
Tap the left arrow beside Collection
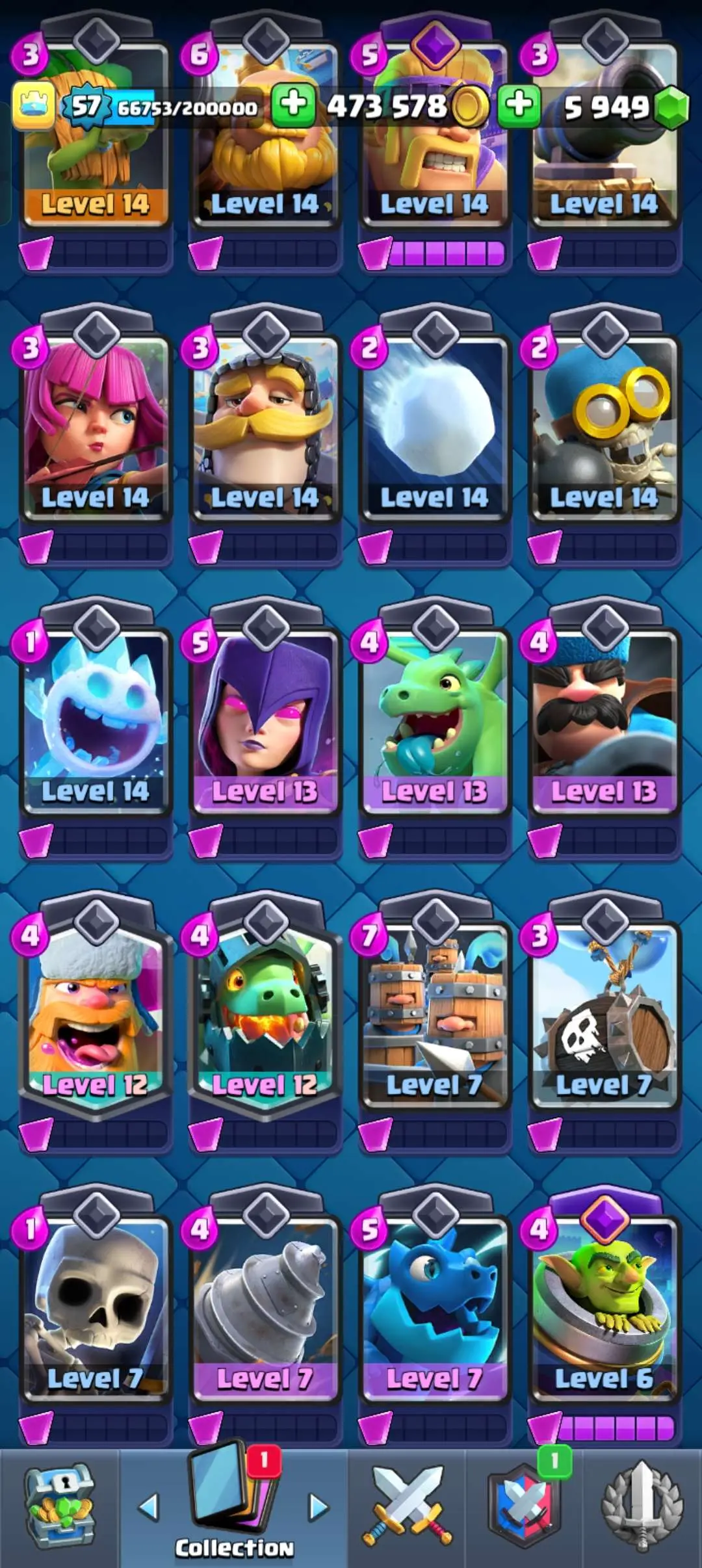[149, 1507]
